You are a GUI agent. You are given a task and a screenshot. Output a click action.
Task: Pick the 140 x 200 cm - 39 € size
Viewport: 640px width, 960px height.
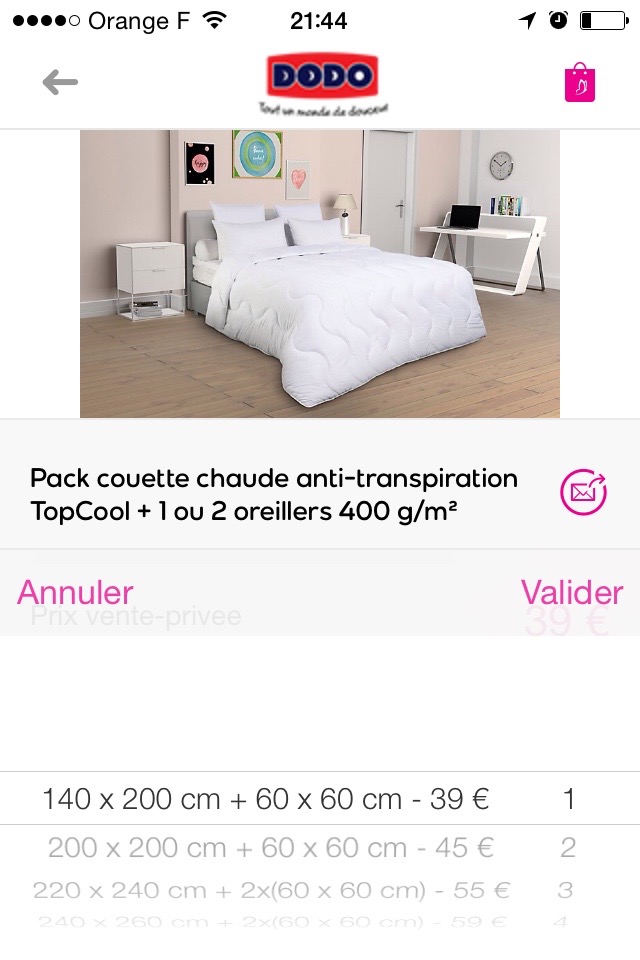coord(265,799)
